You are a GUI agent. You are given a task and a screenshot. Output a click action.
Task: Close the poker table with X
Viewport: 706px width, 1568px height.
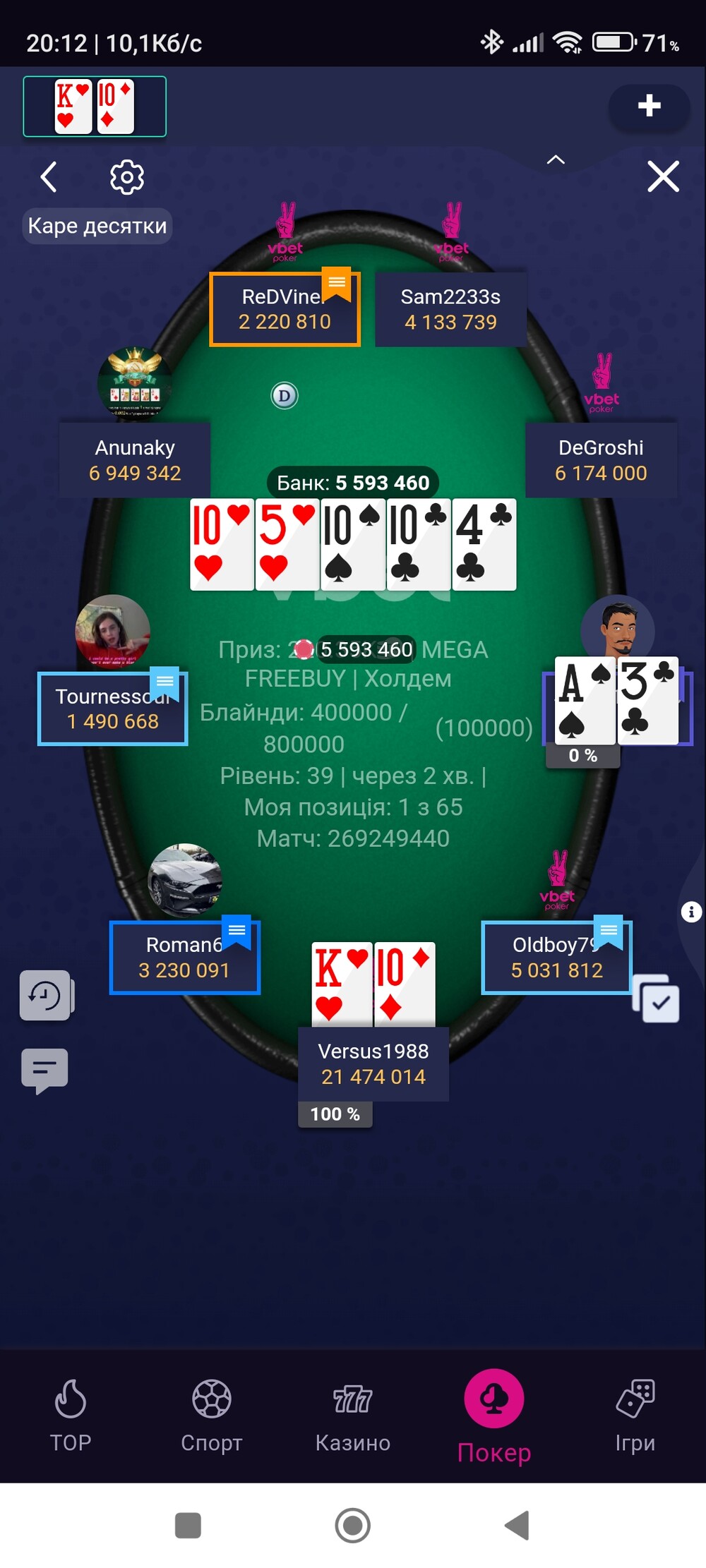point(663,176)
